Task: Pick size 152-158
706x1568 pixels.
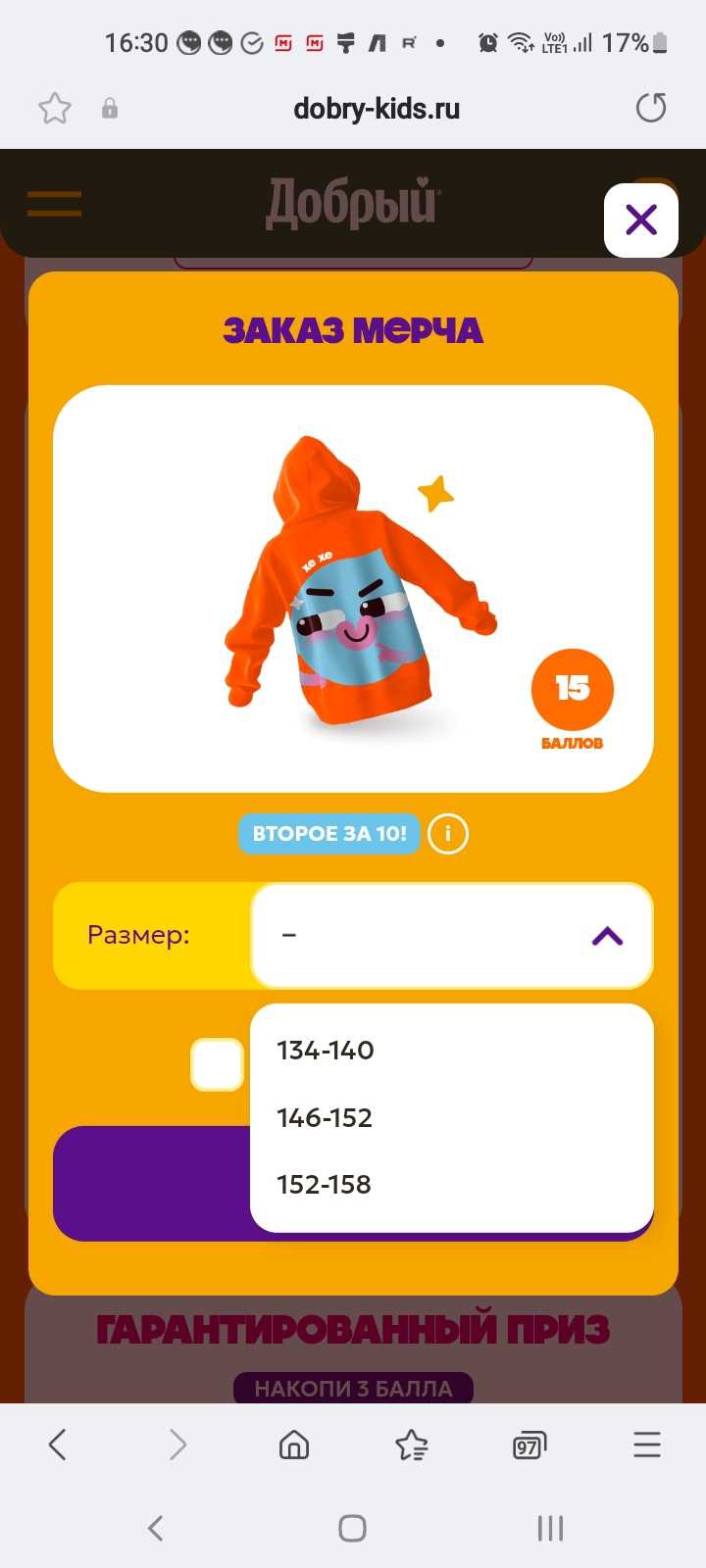Action: pos(325,1185)
